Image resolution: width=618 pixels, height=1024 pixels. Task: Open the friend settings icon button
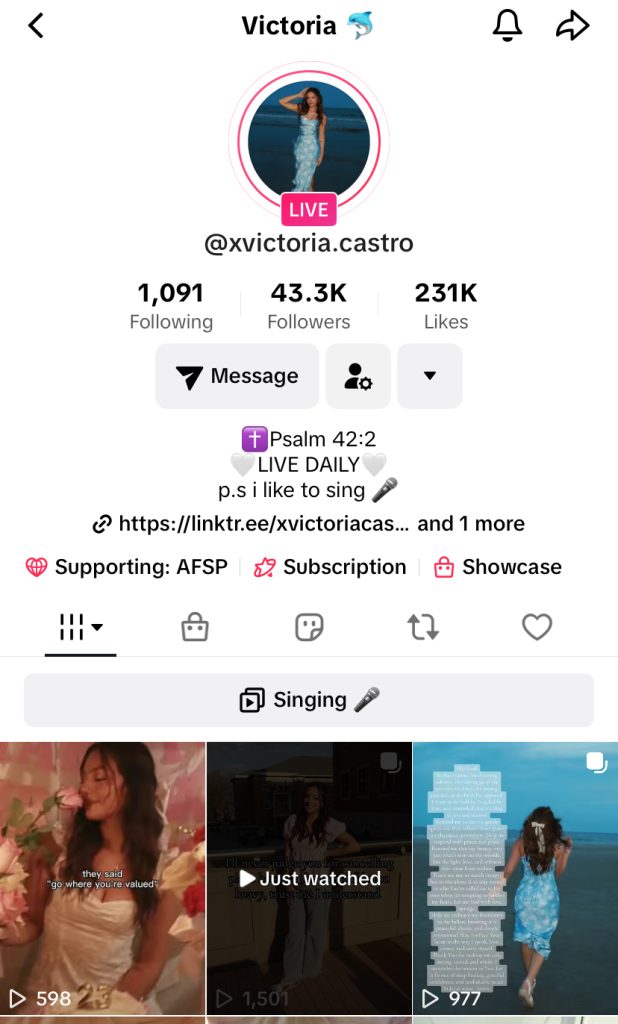pos(358,376)
